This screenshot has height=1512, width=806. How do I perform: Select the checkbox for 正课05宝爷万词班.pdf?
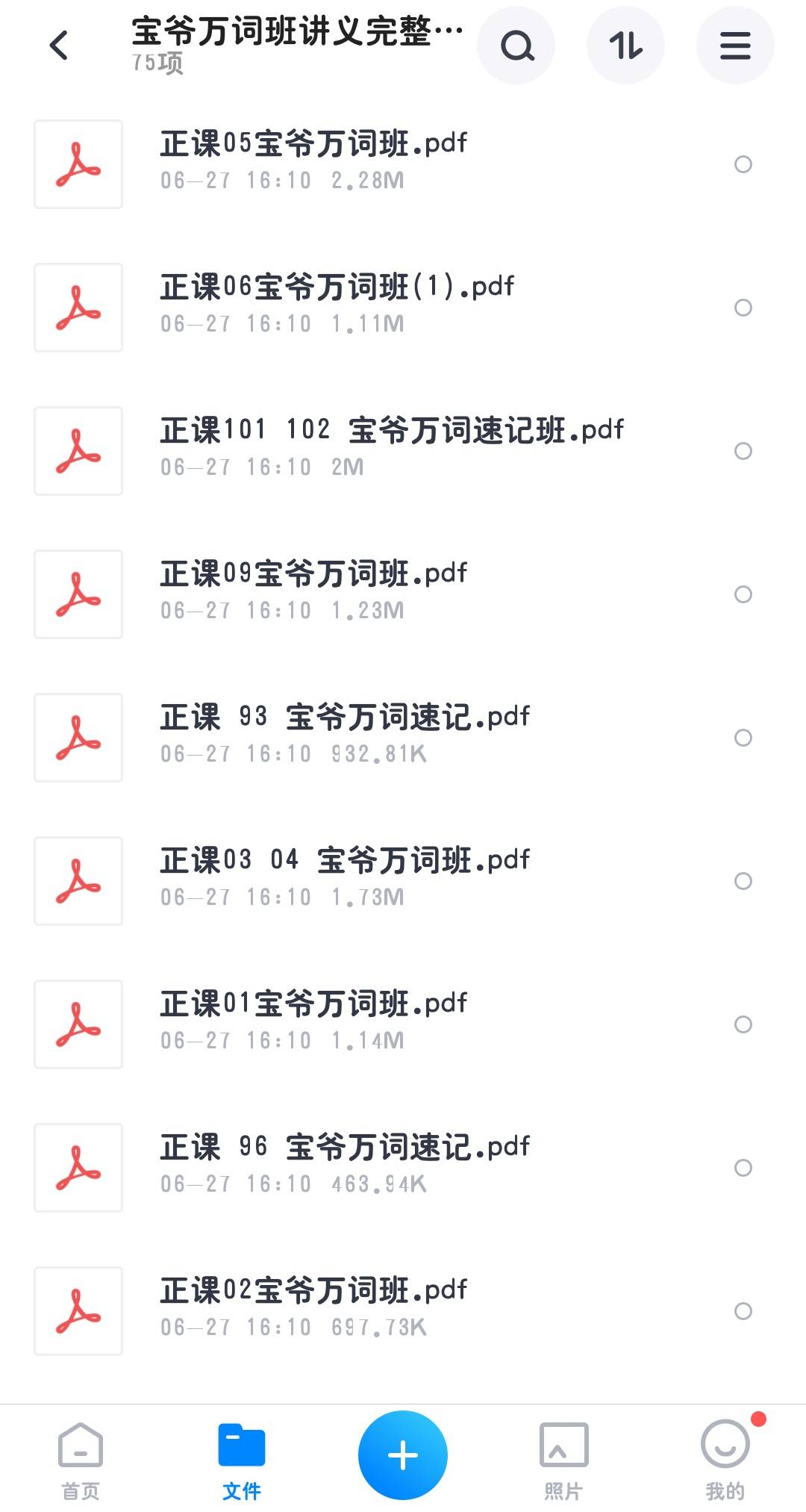[x=743, y=164]
